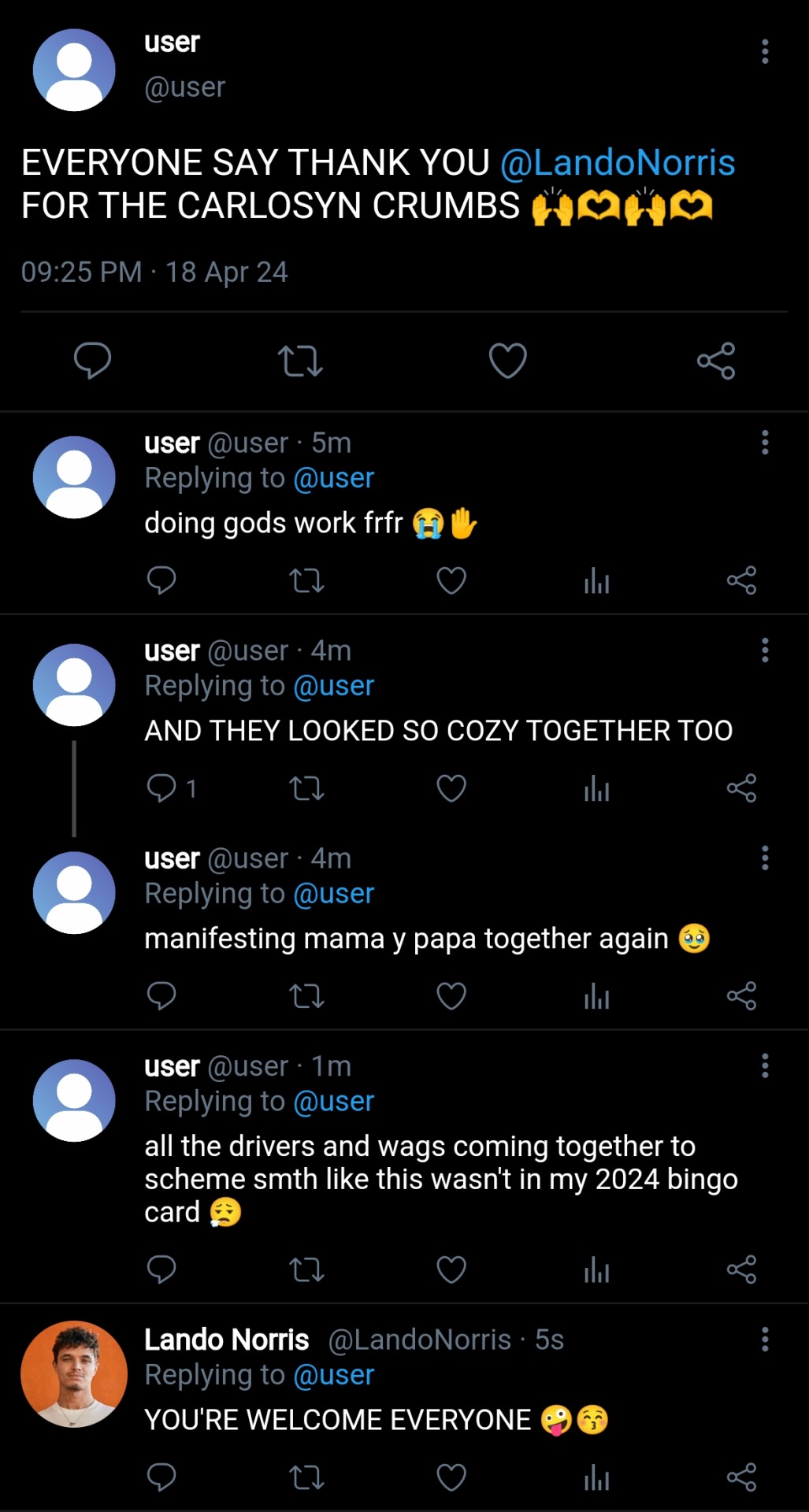Open Lando Norris's profile picture

point(74,1374)
